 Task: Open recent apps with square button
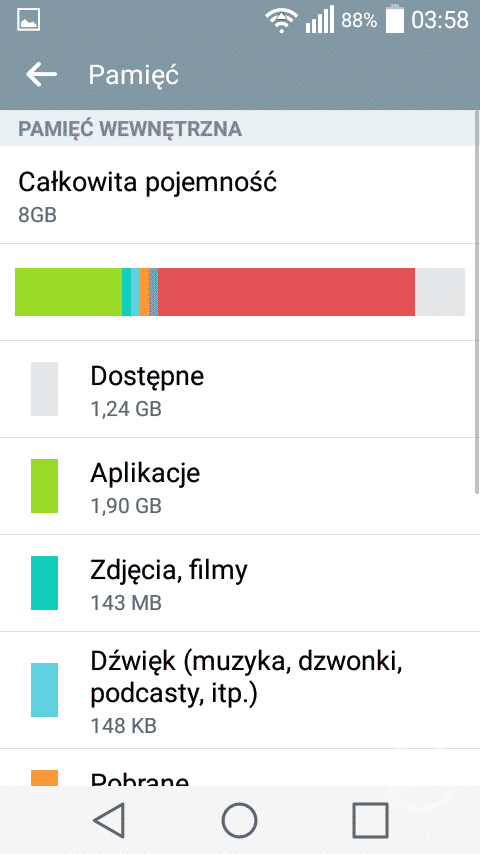pos(370,820)
